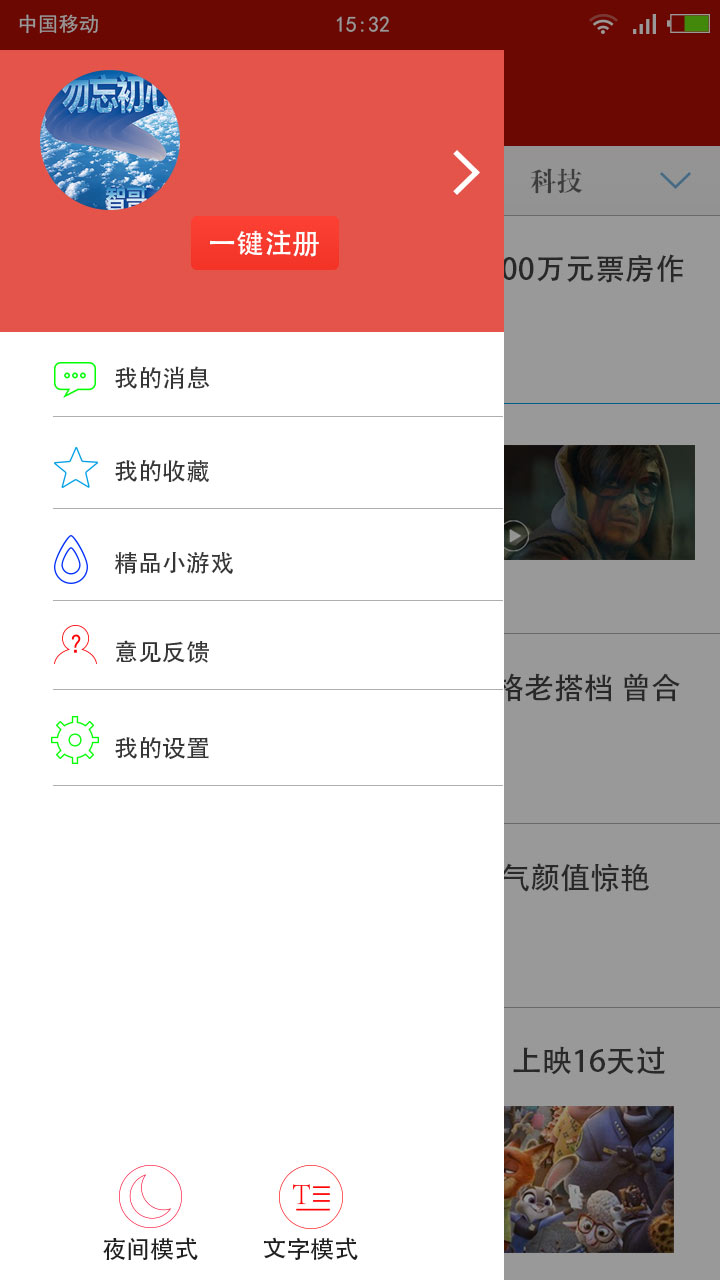Open 意见反馈 feedback

pos(162,652)
